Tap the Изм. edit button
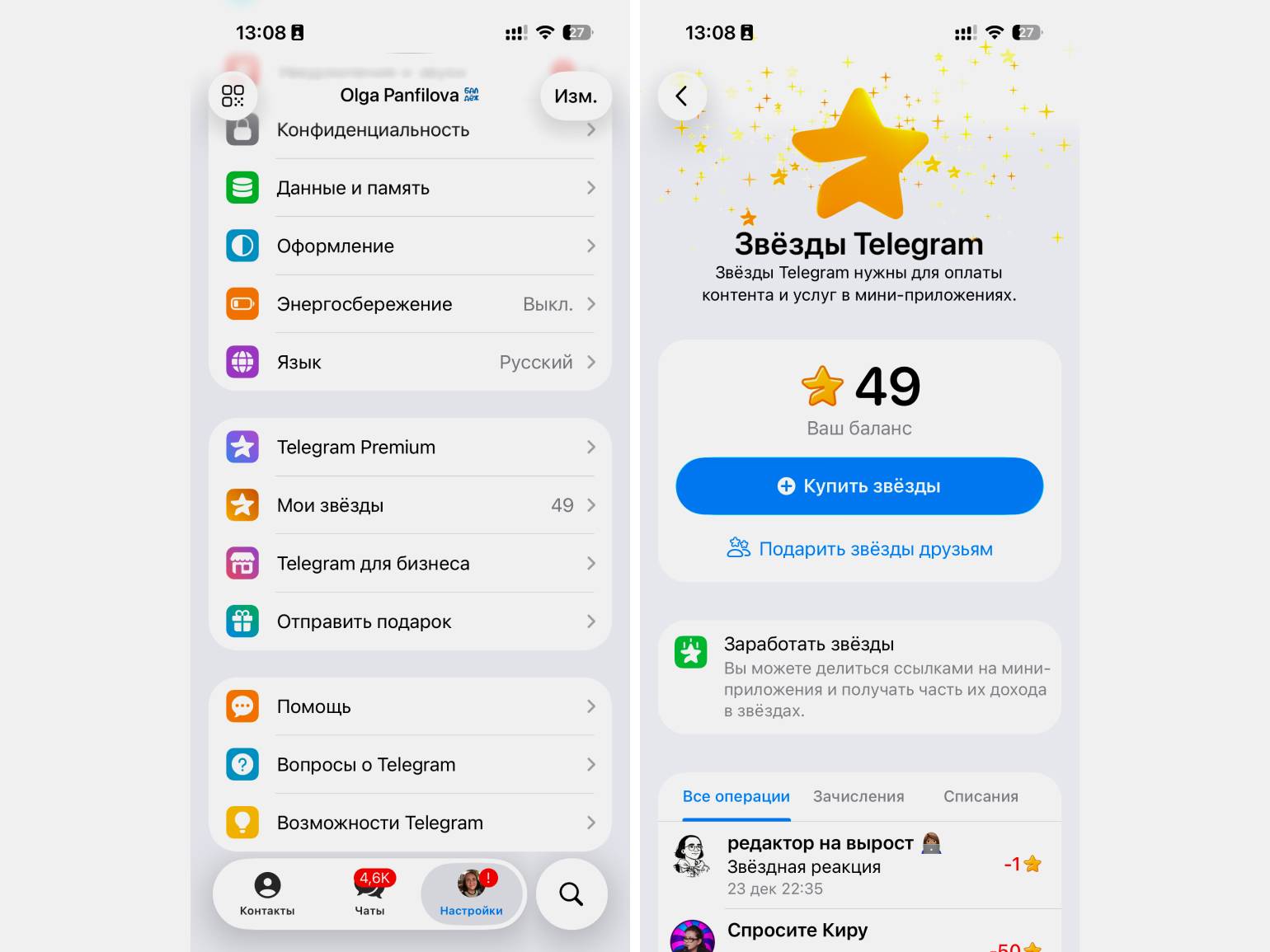This screenshot has height=952, width=1270. (x=575, y=96)
